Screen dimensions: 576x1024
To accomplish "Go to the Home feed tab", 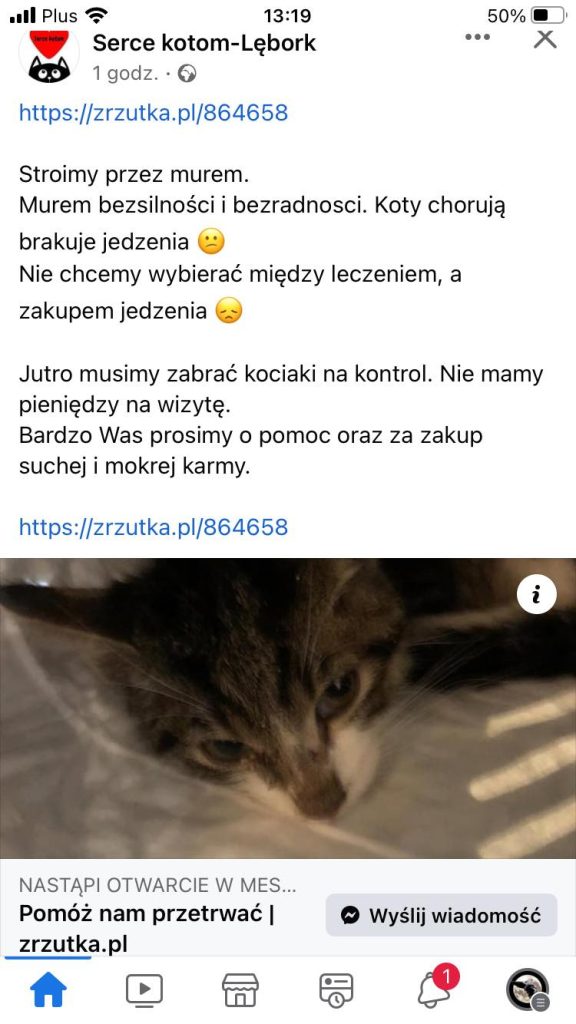I will point(49,989).
